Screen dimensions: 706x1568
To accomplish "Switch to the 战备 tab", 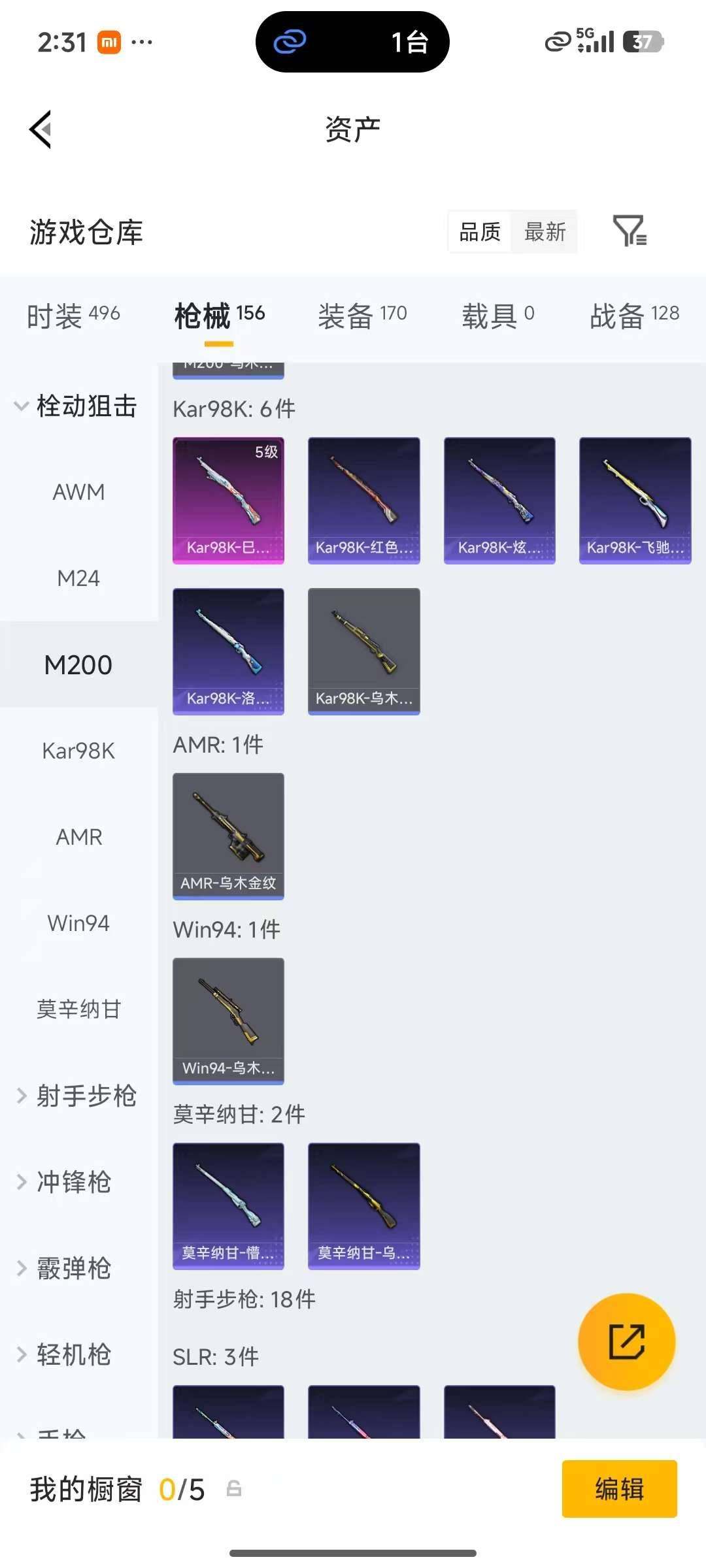I will pyautogui.click(x=631, y=315).
